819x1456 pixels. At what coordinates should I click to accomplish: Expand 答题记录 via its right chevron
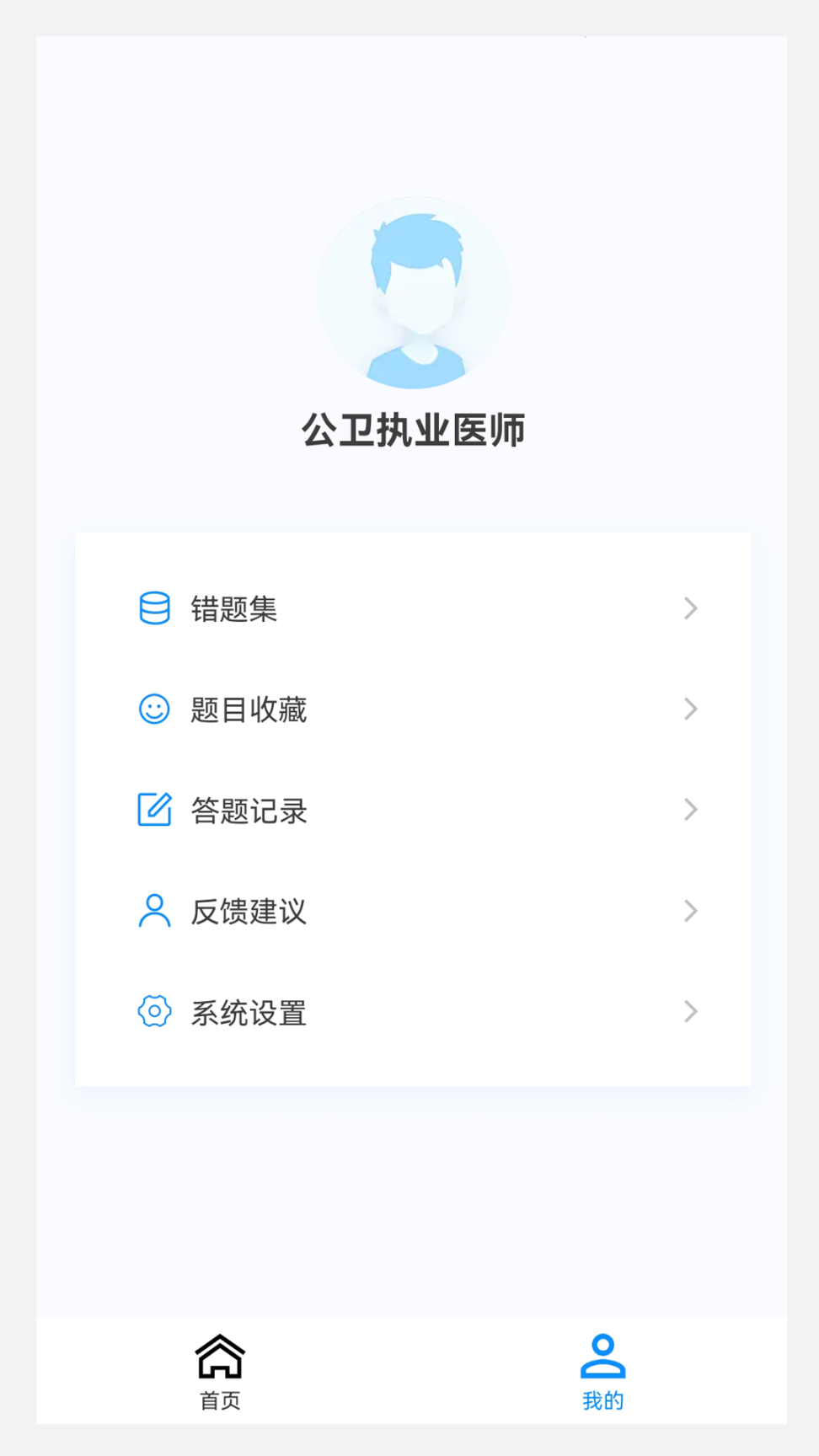tap(691, 811)
